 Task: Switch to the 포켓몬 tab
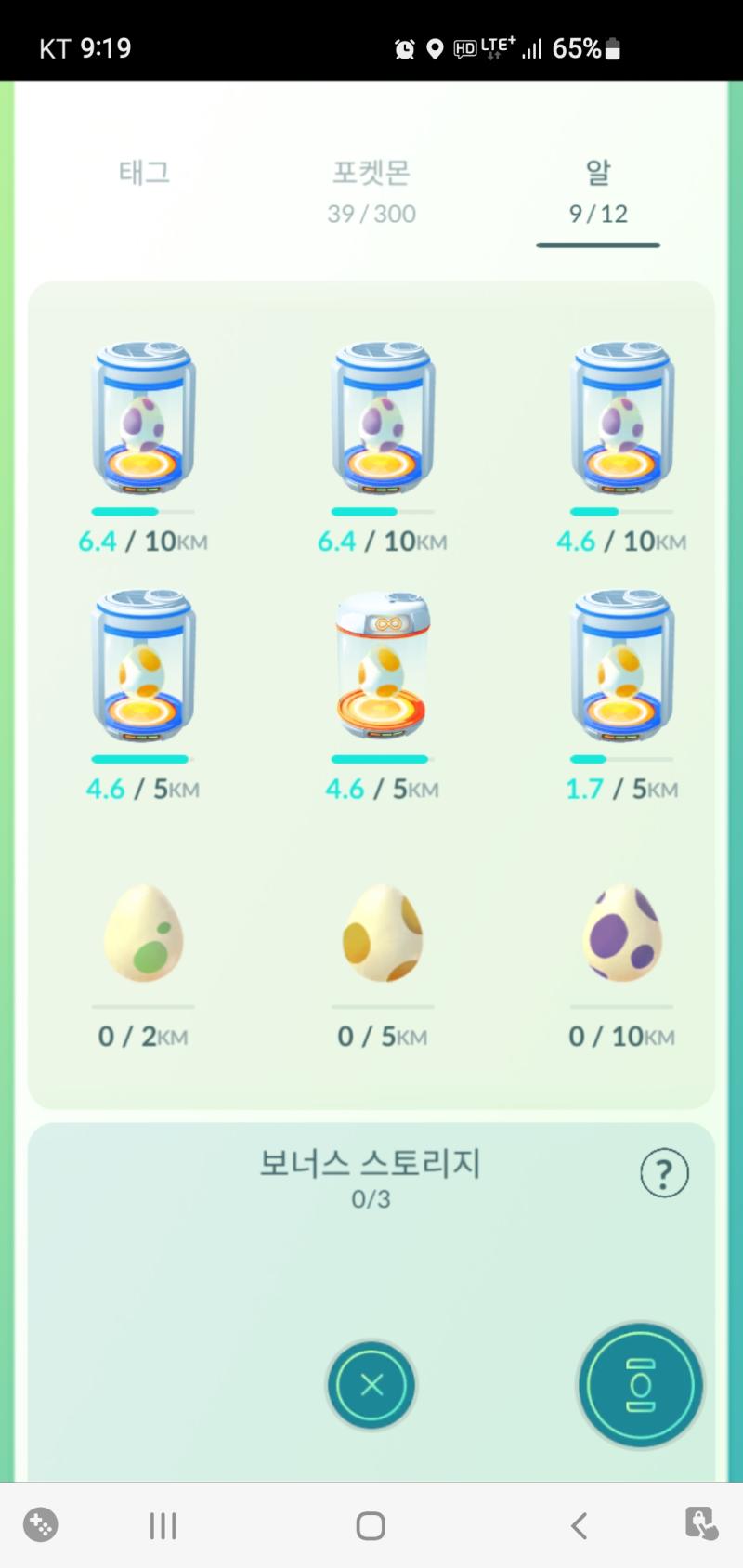pos(371,191)
